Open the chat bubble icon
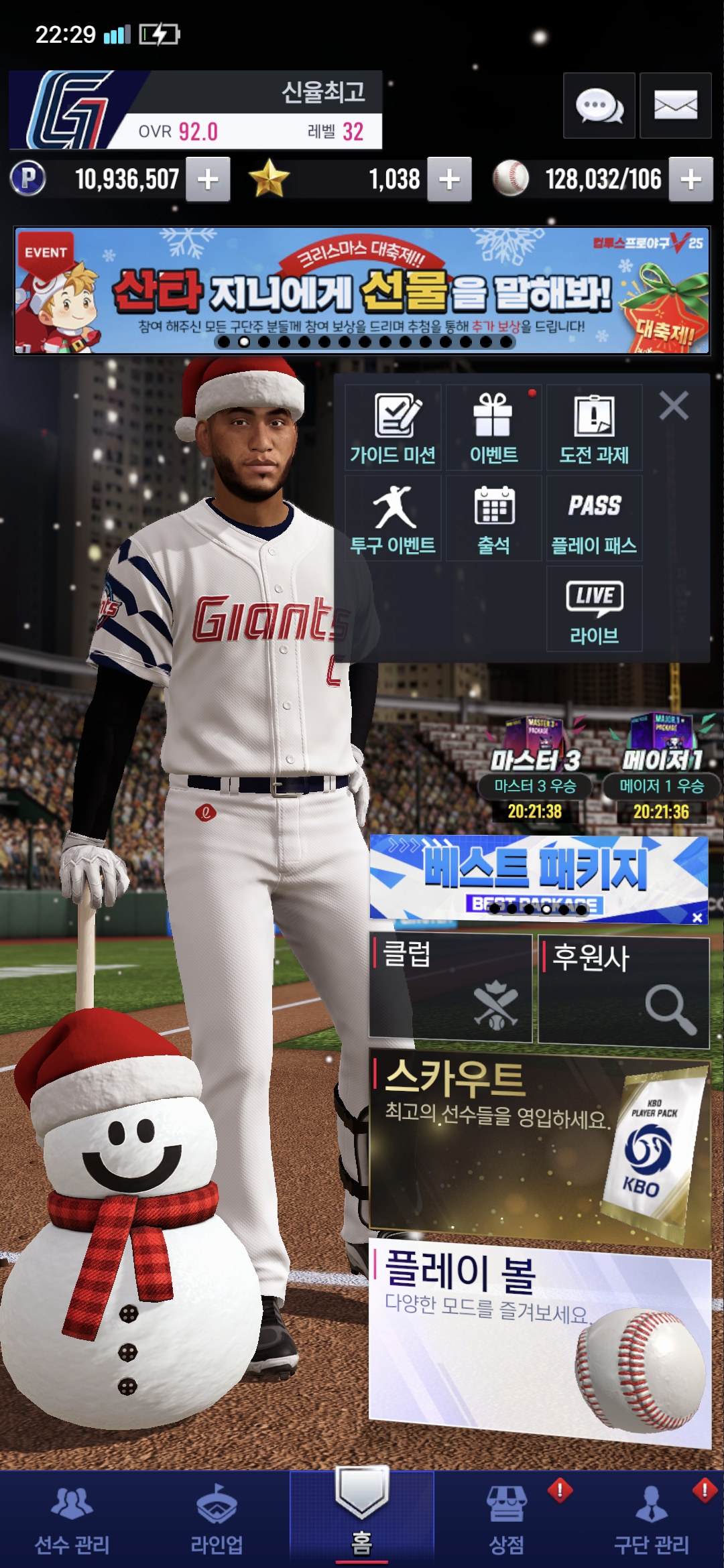 point(599,106)
